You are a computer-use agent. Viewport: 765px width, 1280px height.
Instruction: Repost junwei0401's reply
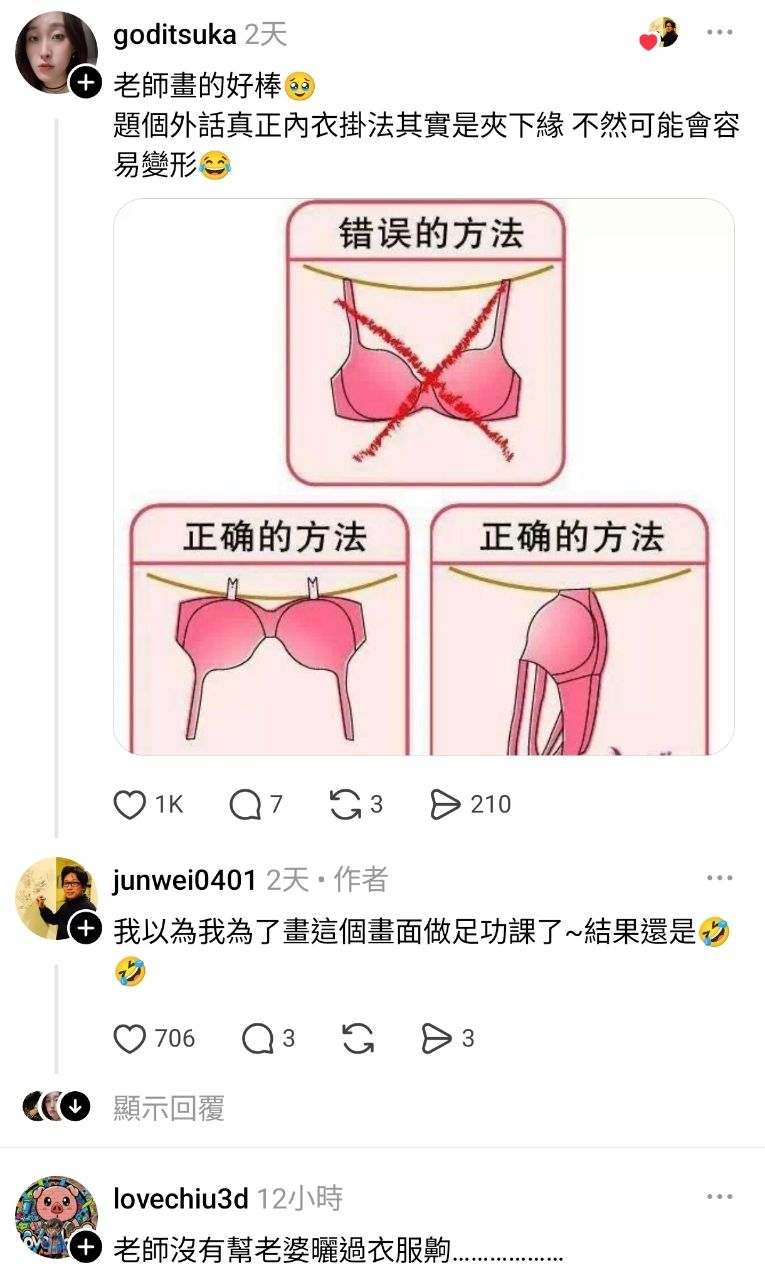click(x=357, y=1039)
